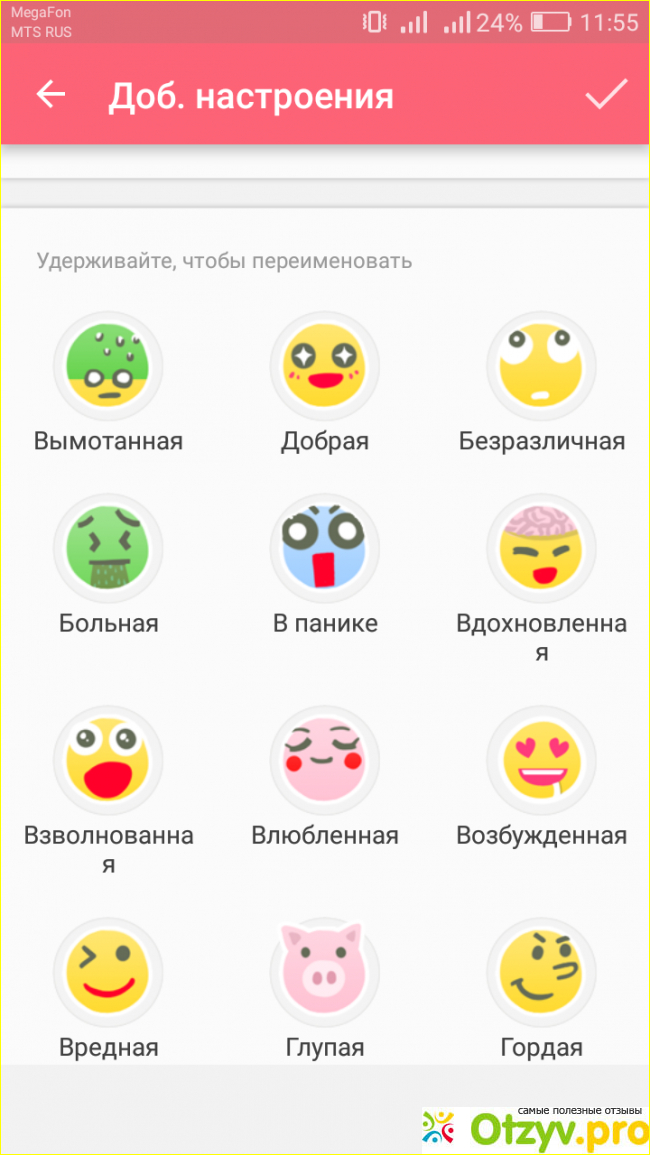The height and width of the screenshot is (1155, 650).
Task: Pick the Влюбленная mood
Action: click(325, 760)
